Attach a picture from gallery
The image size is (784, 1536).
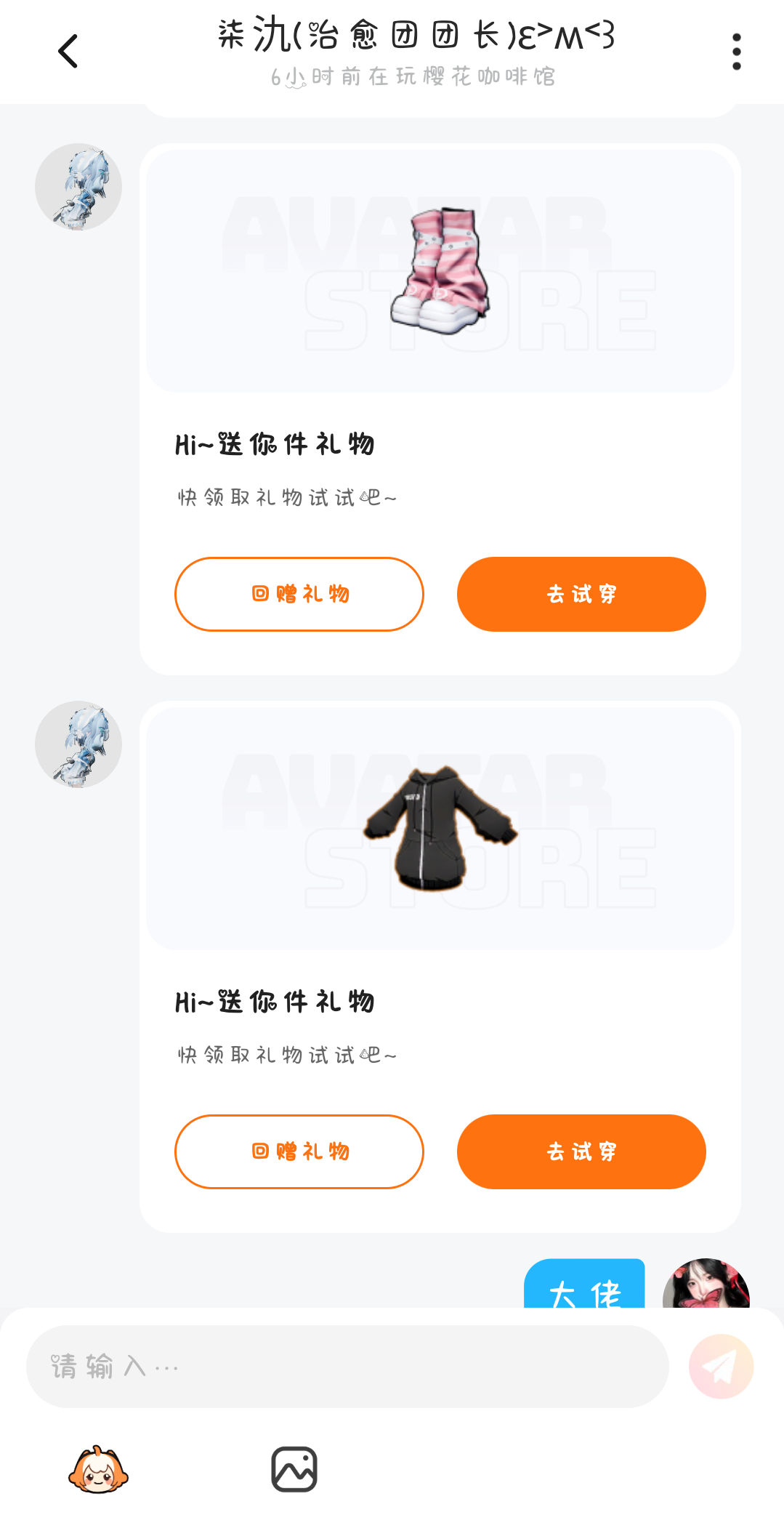(x=294, y=1470)
